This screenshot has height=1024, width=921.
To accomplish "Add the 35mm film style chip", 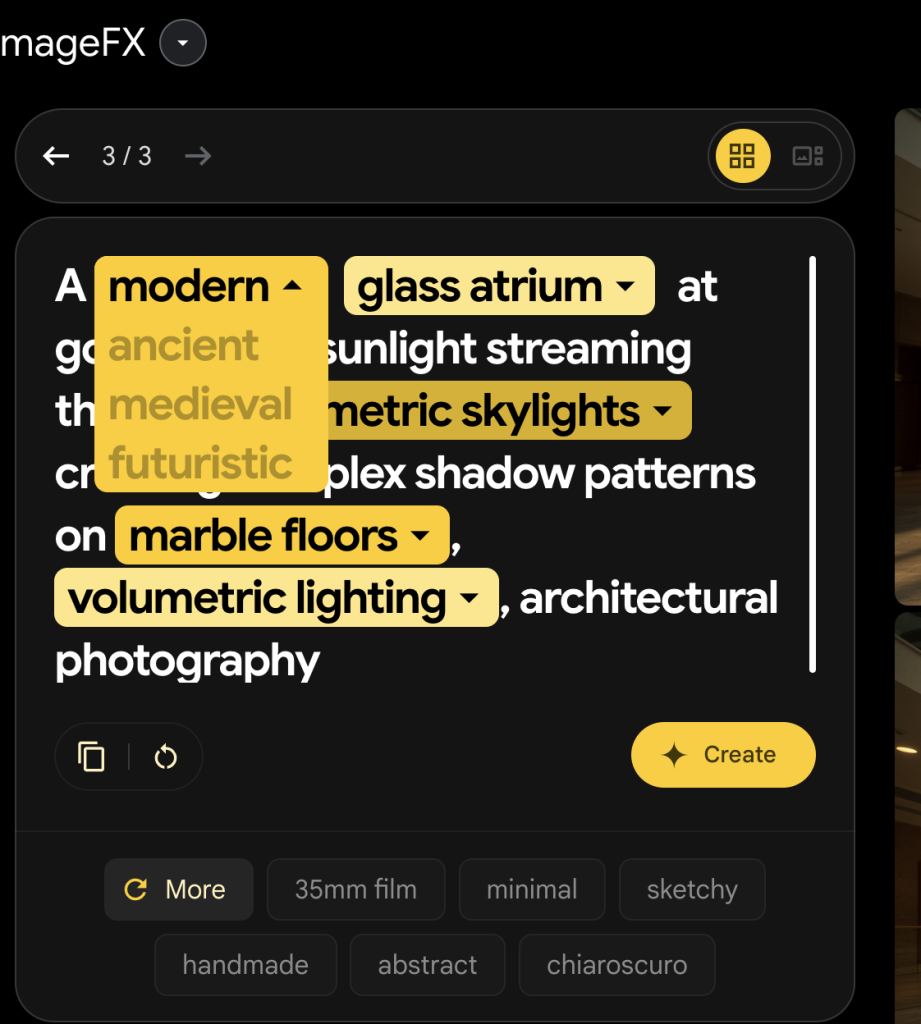I will coord(356,889).
